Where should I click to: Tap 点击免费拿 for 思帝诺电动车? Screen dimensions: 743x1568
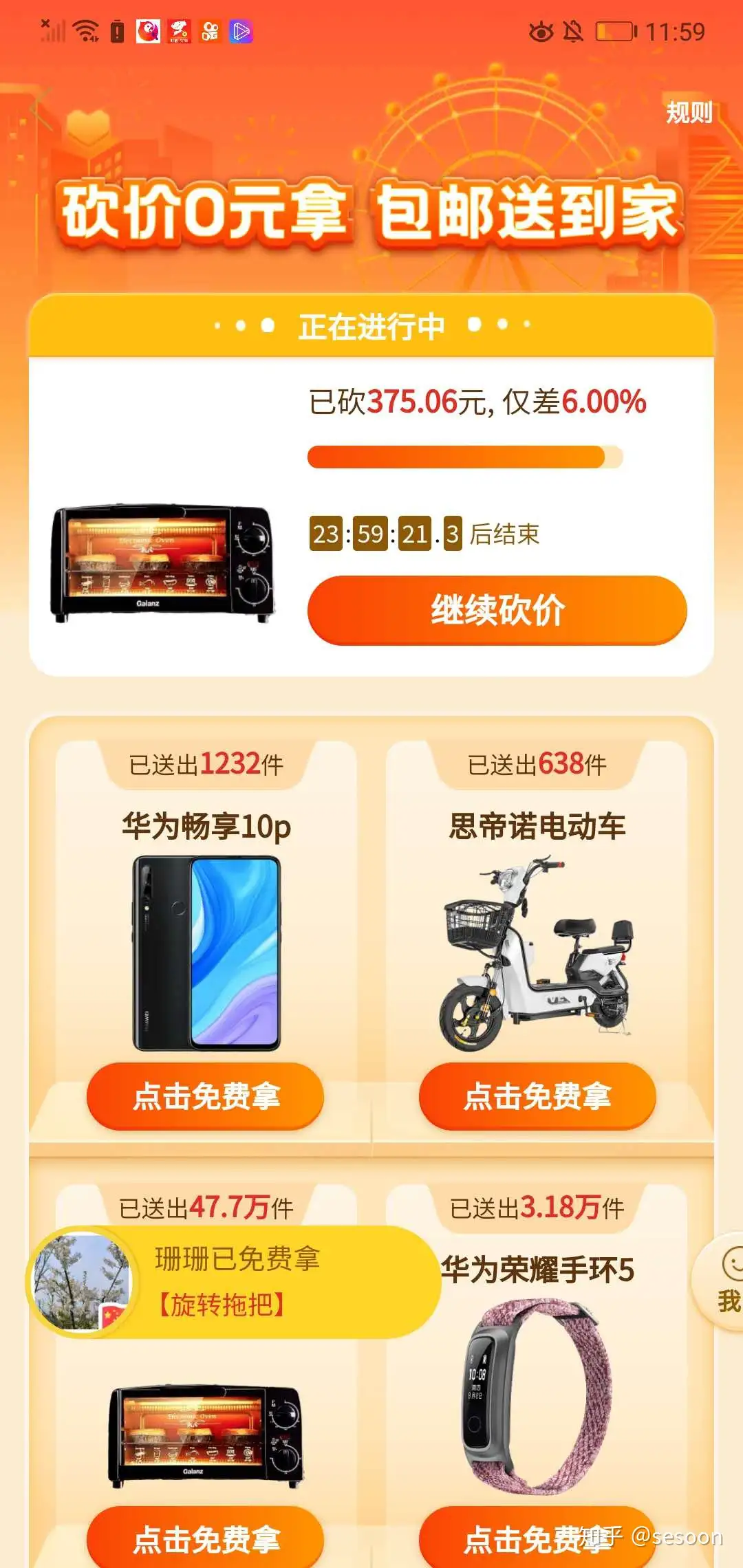pyautogui.click(x=537, y=1096)
